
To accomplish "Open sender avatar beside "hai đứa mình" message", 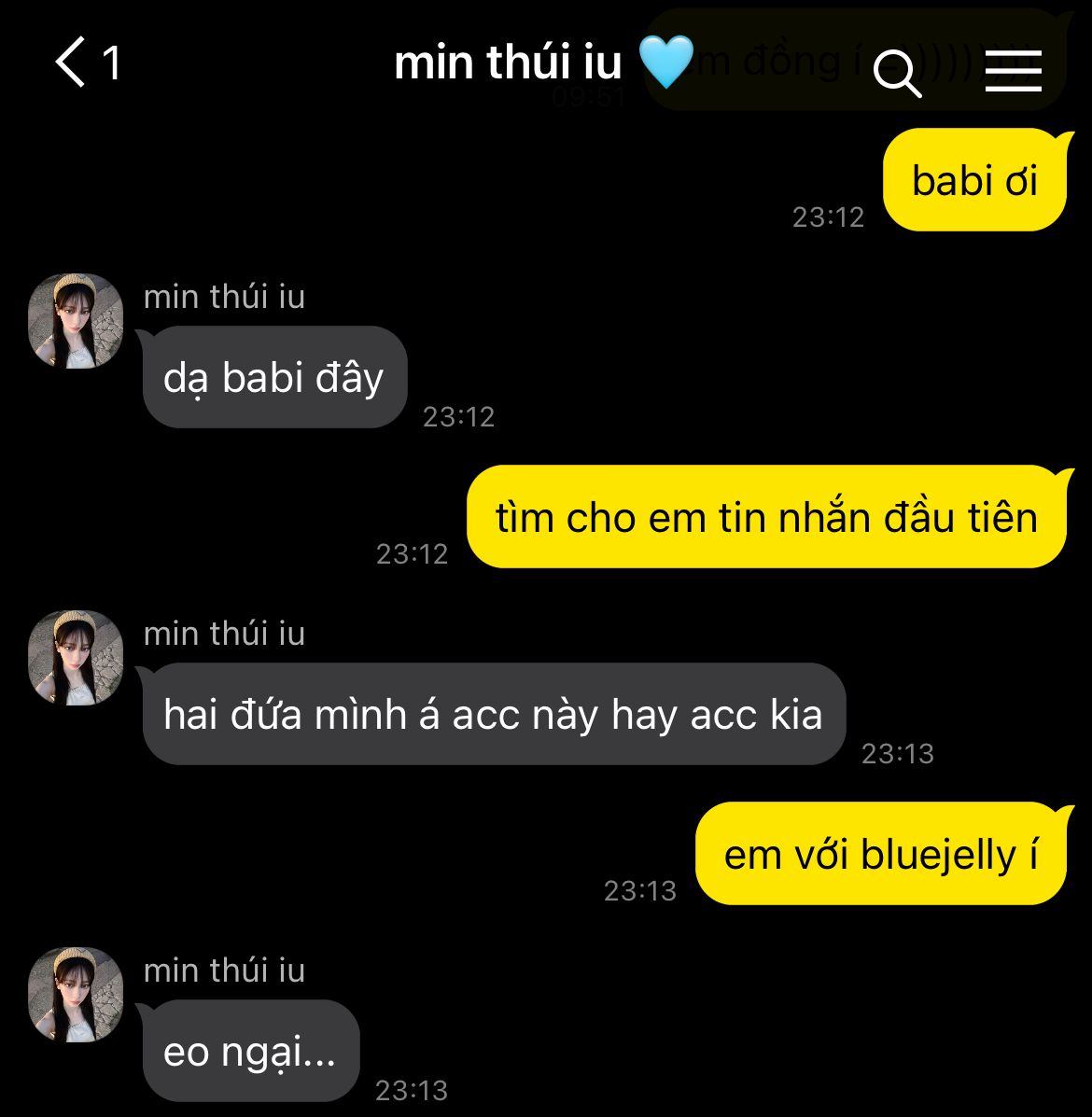I will point(76,658).
